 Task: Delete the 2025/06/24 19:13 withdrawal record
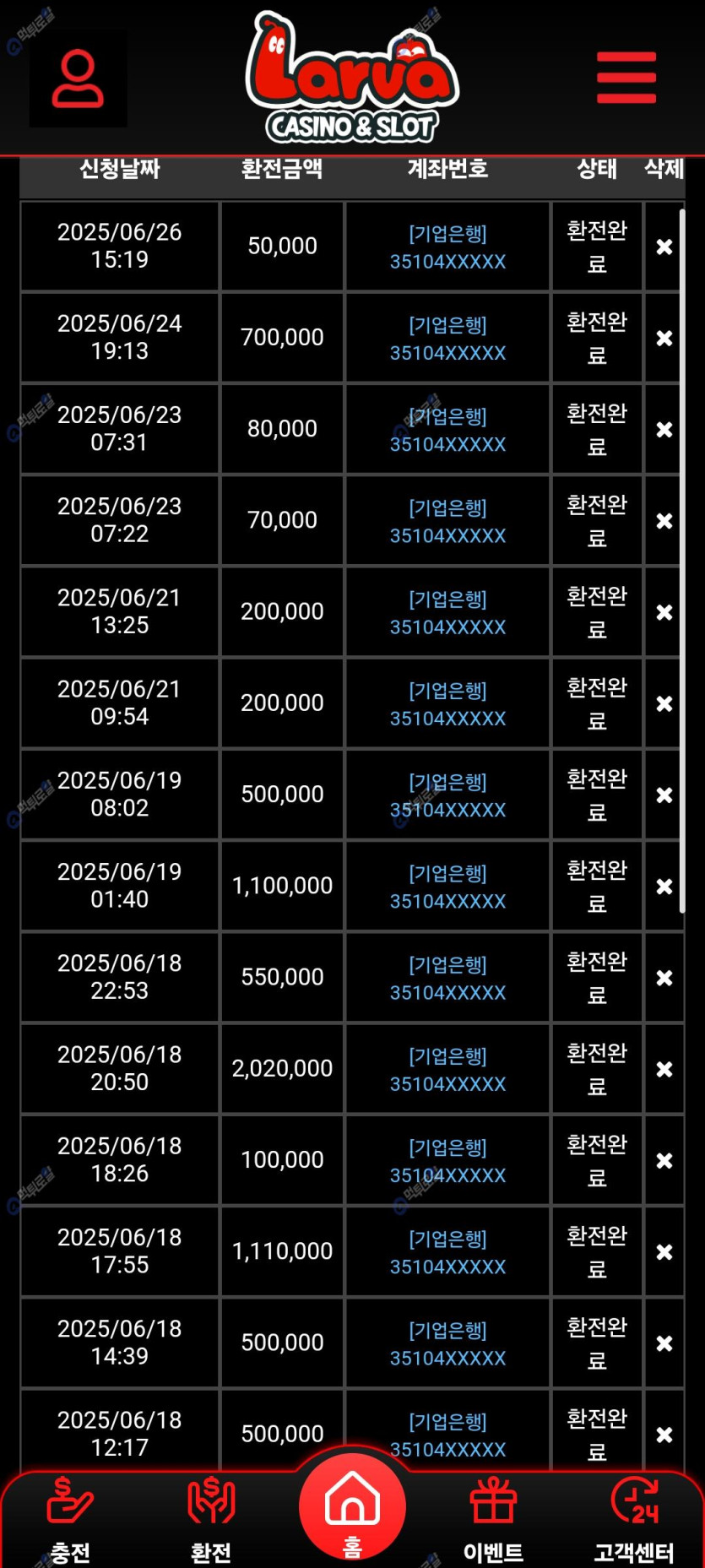664,338
